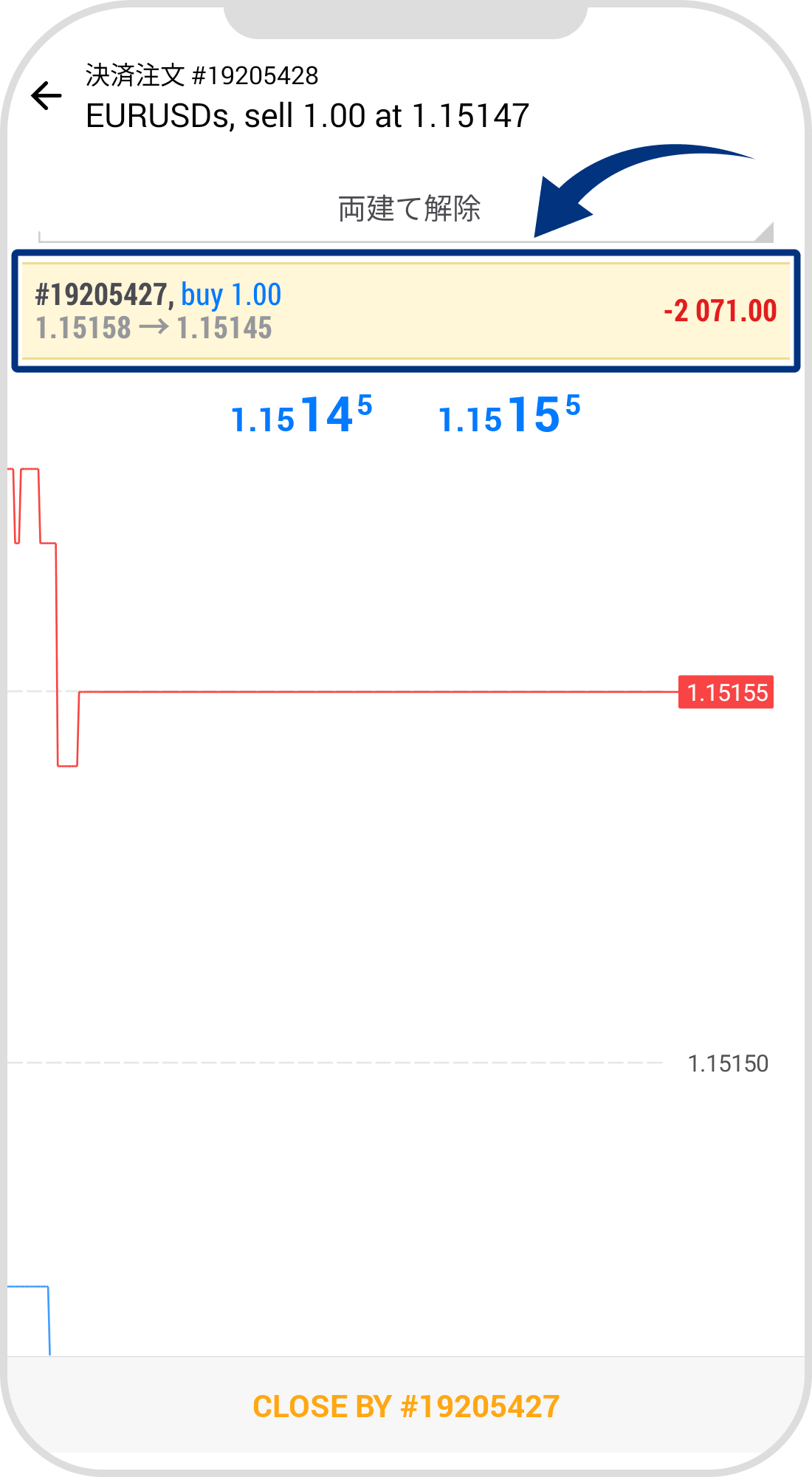The width and height of the screenshot is (812, 1477).
Task: Go back using the arrow icon
Action: (x=46, y=96)
